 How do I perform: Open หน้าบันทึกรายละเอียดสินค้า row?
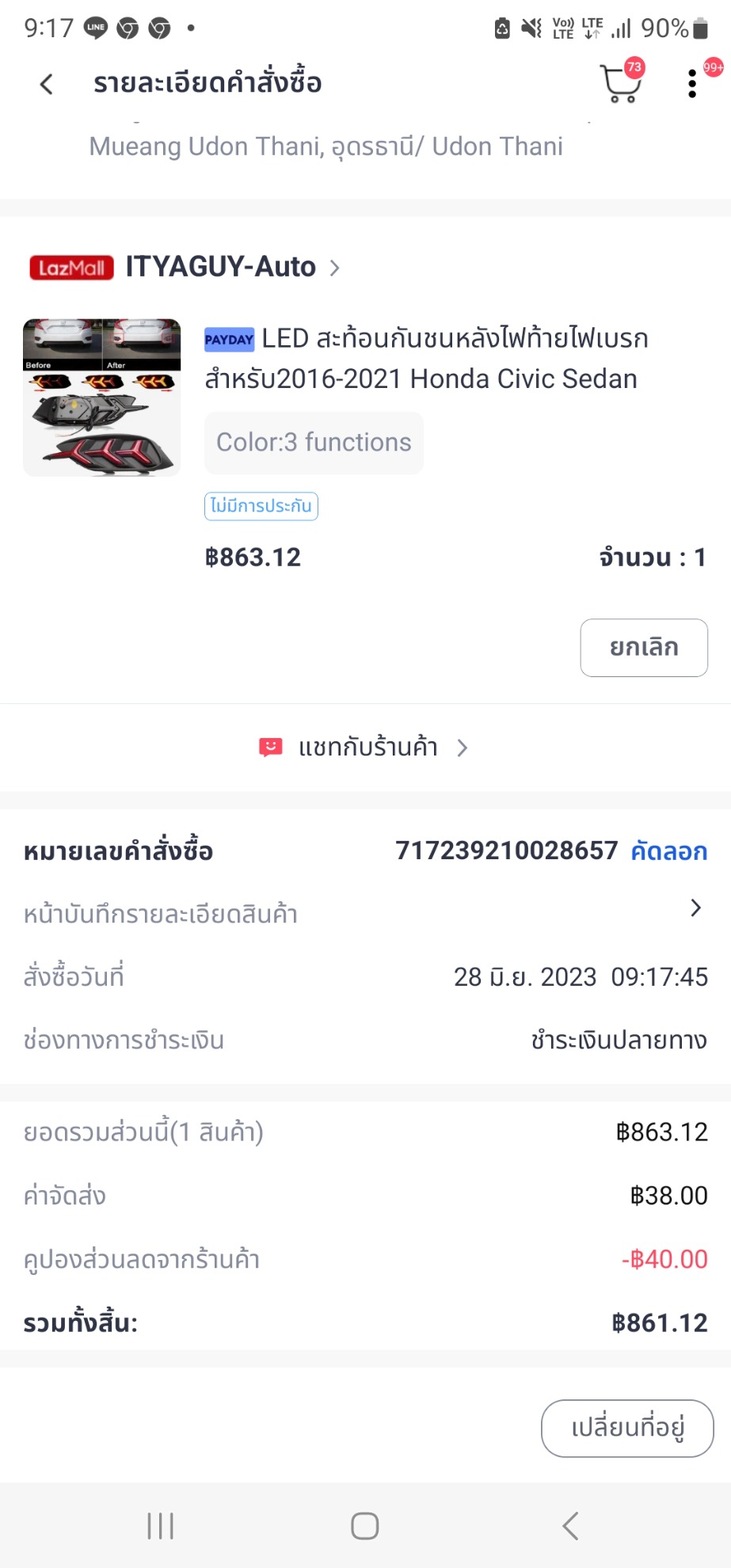pos(364,913)
